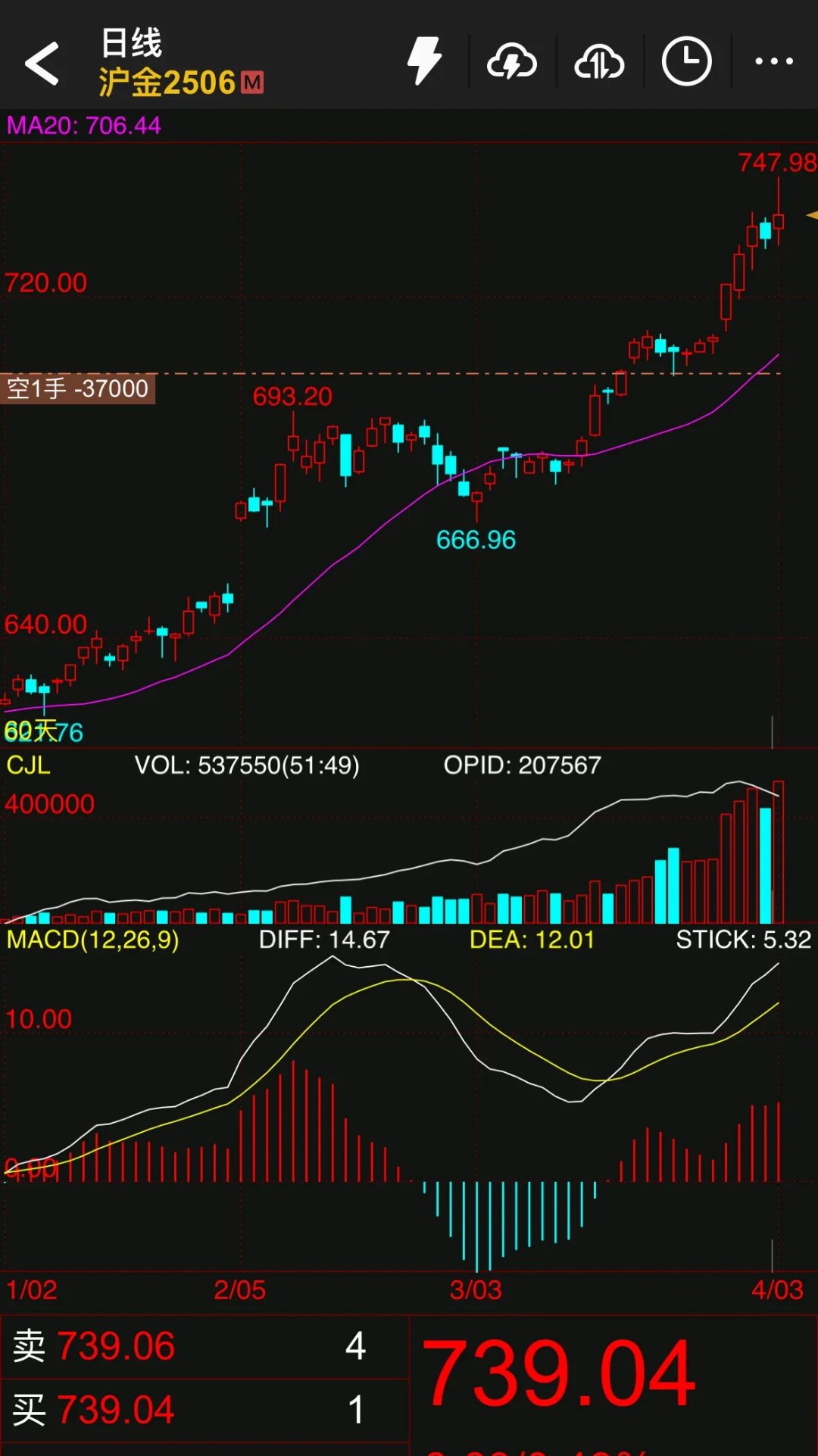
Task: Open the three-dot overflow menu
Action: click(x=774, y=61)
